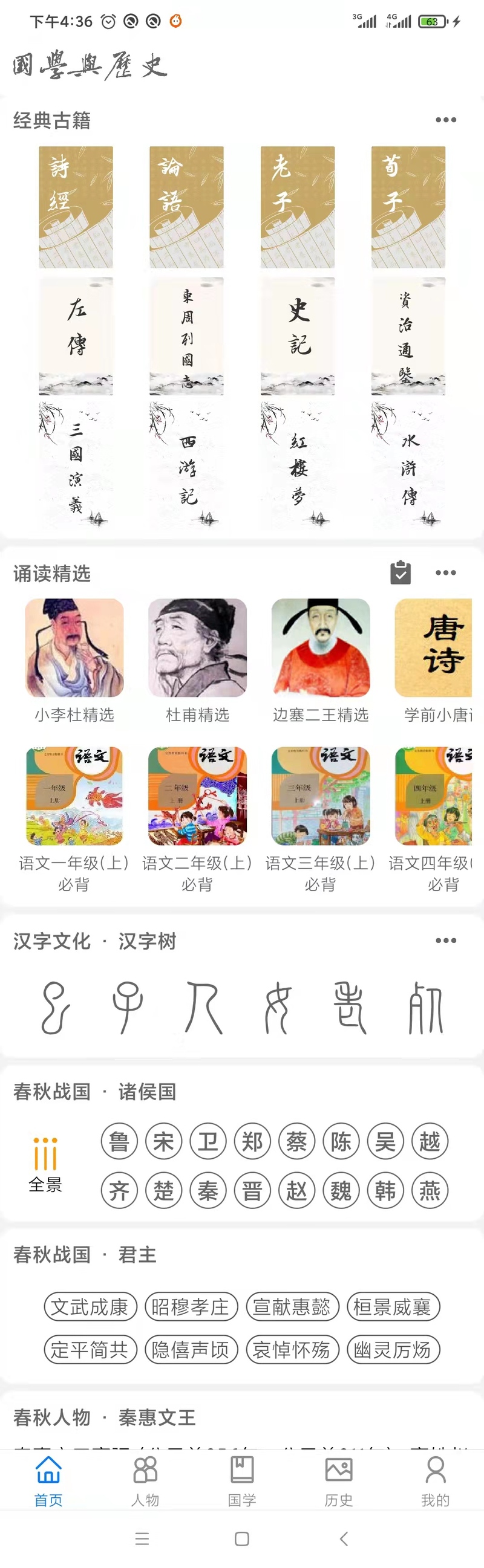This screenshot has height=1568, width=484.
Task: Open the 詩經 book
Action: click(x=76, y=207)
